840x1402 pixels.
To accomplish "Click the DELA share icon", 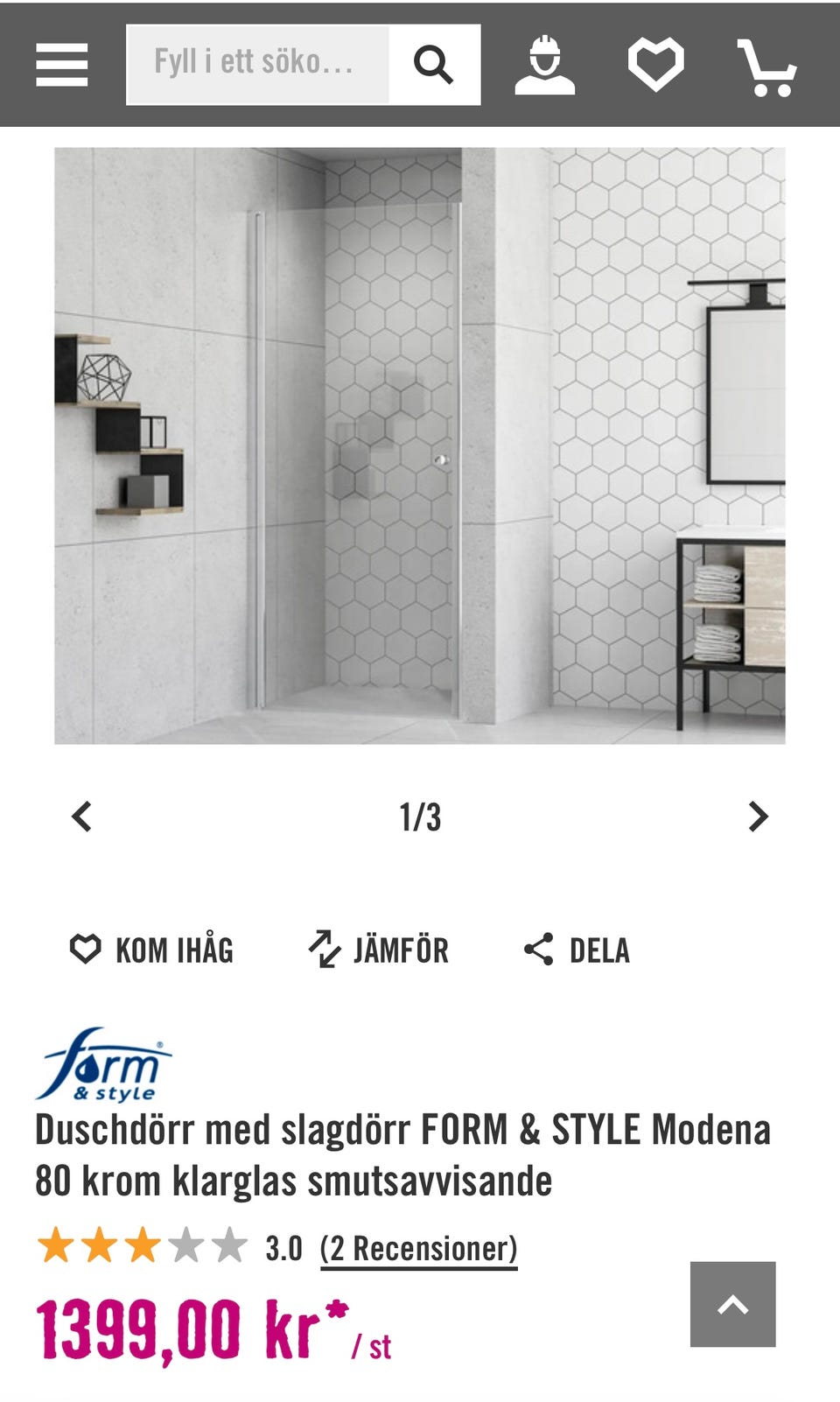I will [x=540, y=949].
